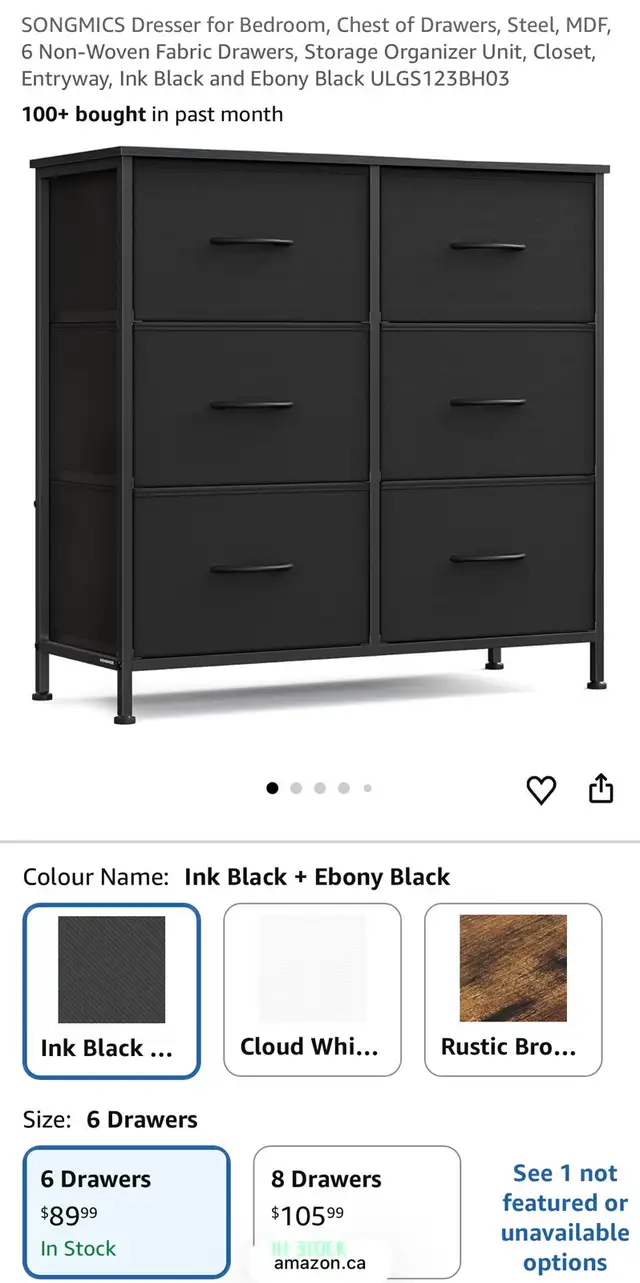See 1 not featured or unavailable options

click(x=564, y=1217)
